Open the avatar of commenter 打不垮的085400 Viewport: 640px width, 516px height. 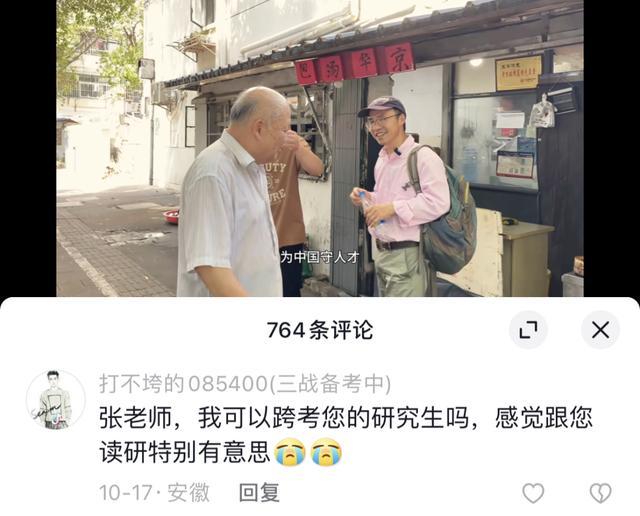(55, 400)
